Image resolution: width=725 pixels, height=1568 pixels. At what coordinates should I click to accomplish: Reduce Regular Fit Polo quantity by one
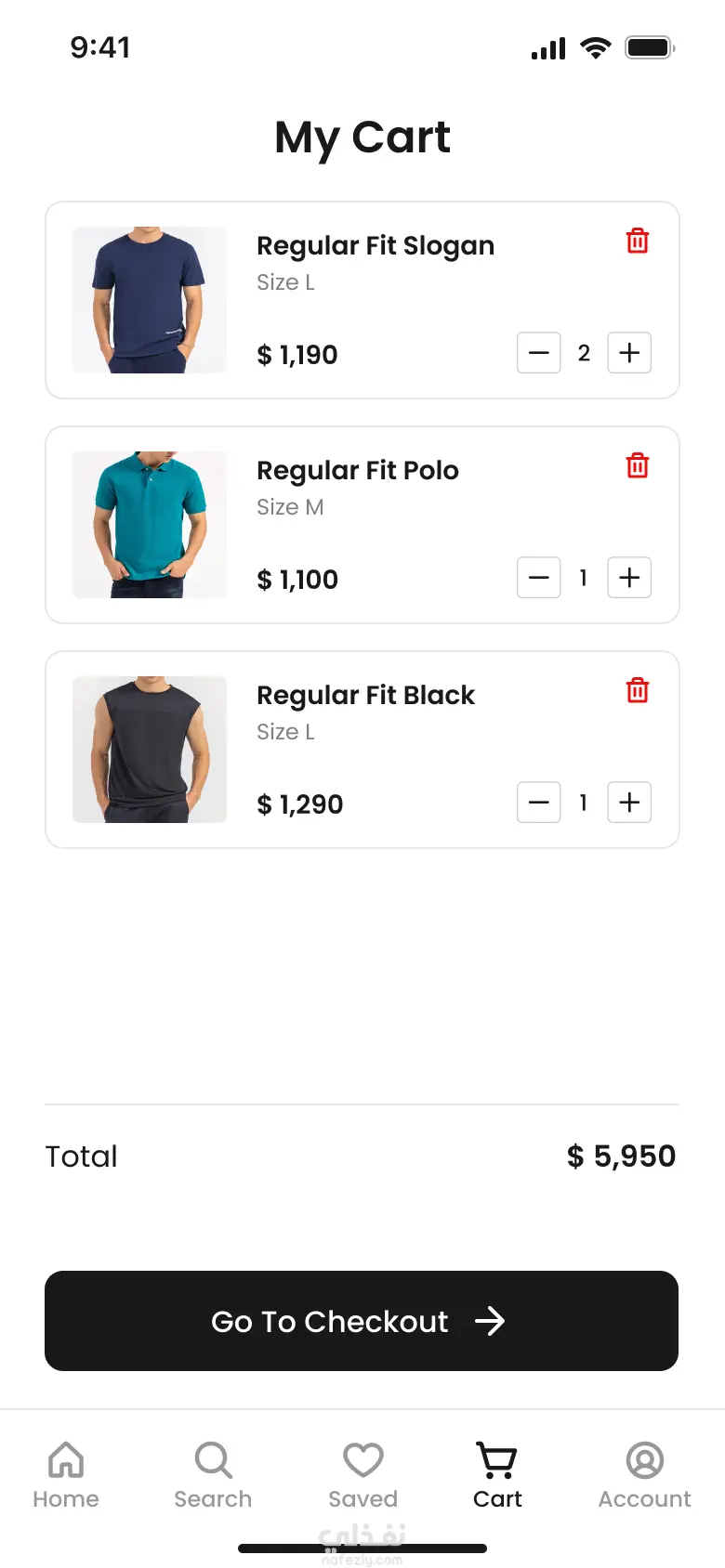click(539, 578)
